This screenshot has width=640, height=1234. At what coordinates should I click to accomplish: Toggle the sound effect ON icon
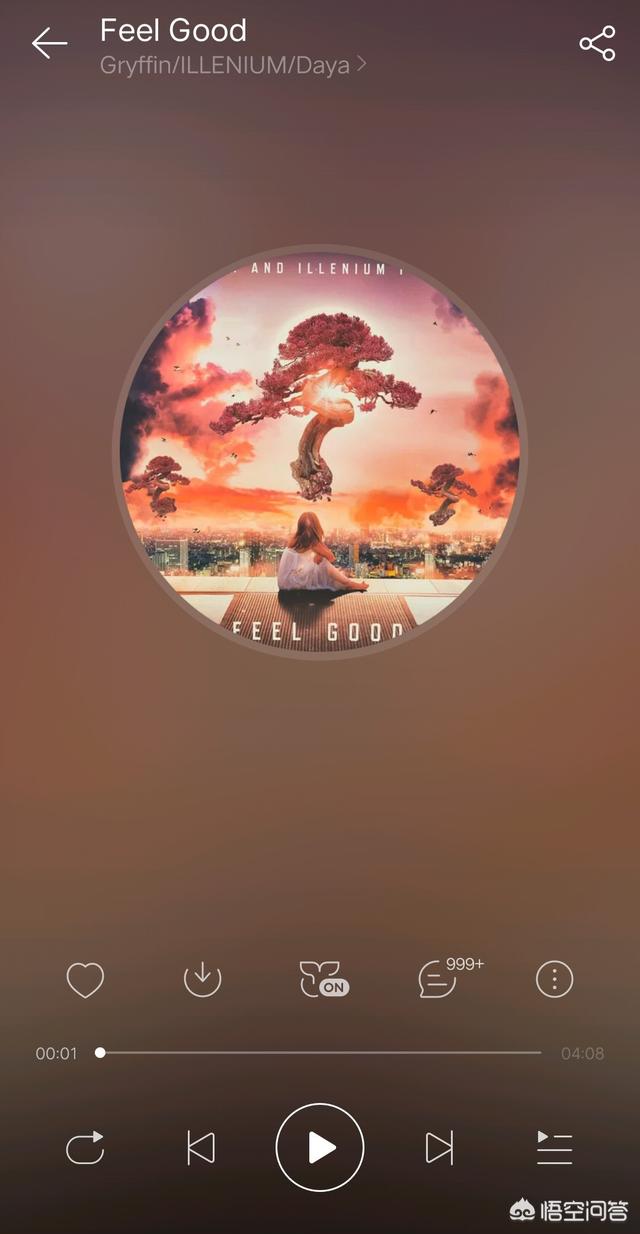click(x=324, y=979)
